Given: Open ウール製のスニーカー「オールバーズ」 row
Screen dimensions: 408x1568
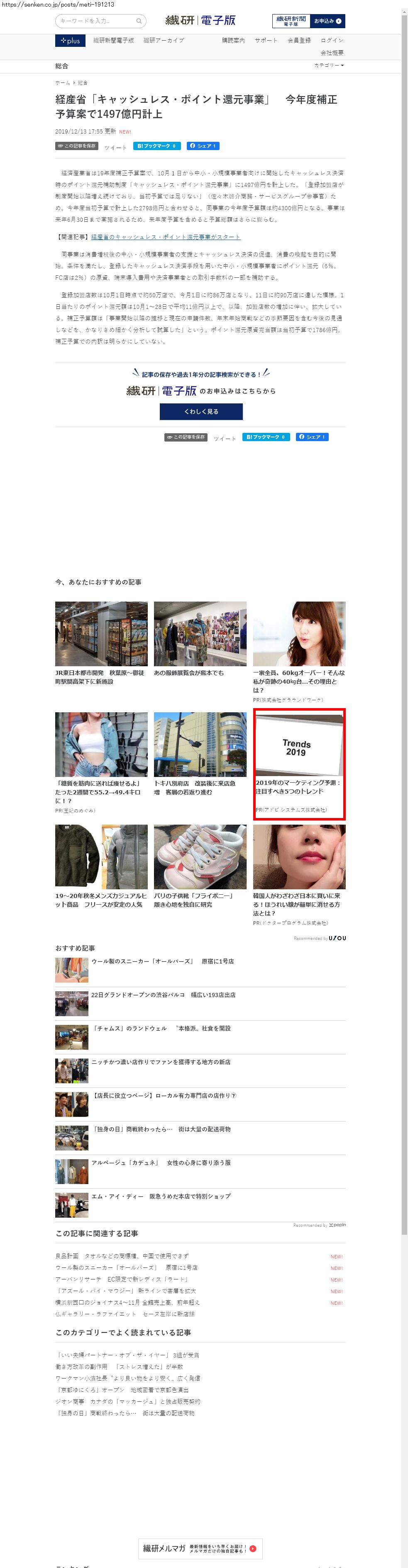Looking at the screenshot, I should click(x=162, y=962).
